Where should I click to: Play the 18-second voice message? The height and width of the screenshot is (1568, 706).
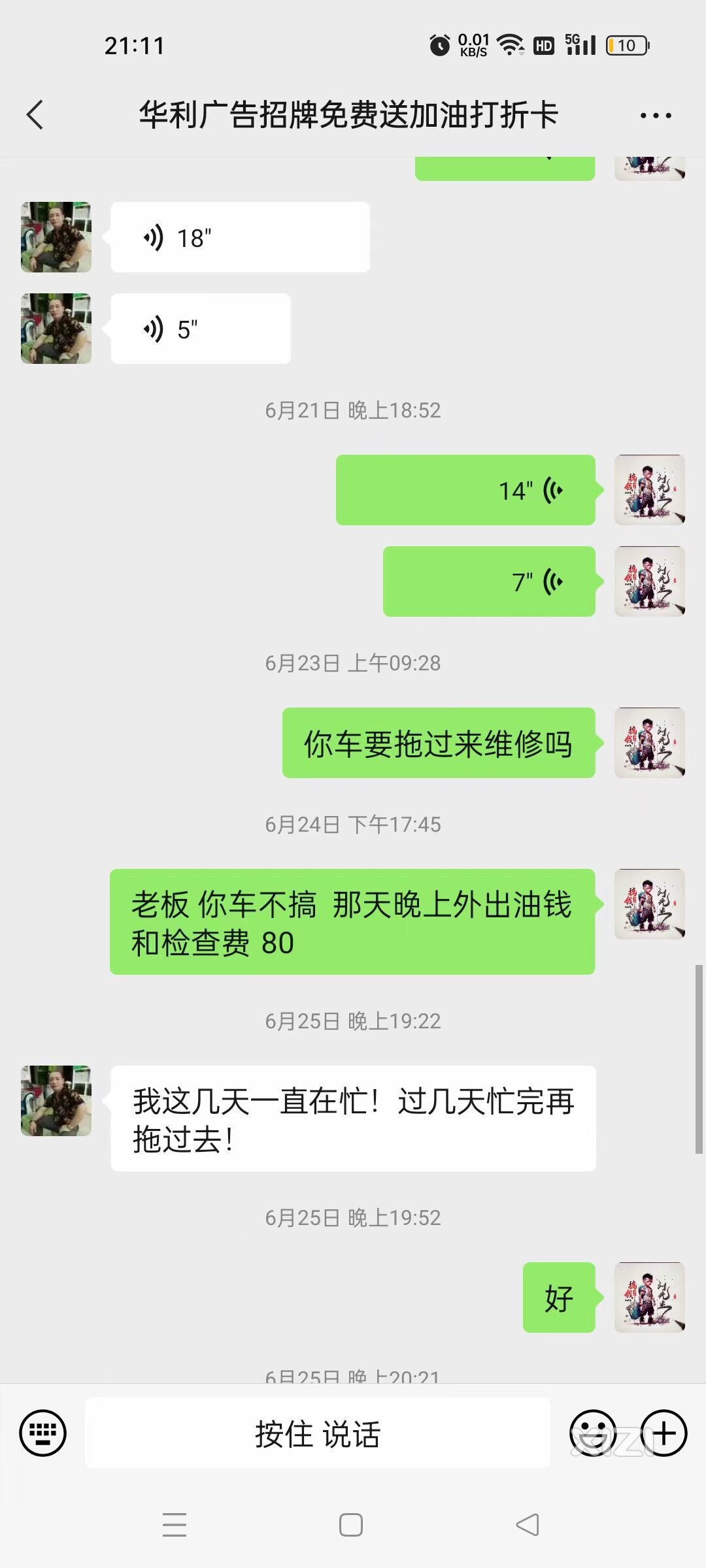pos(240,237)
